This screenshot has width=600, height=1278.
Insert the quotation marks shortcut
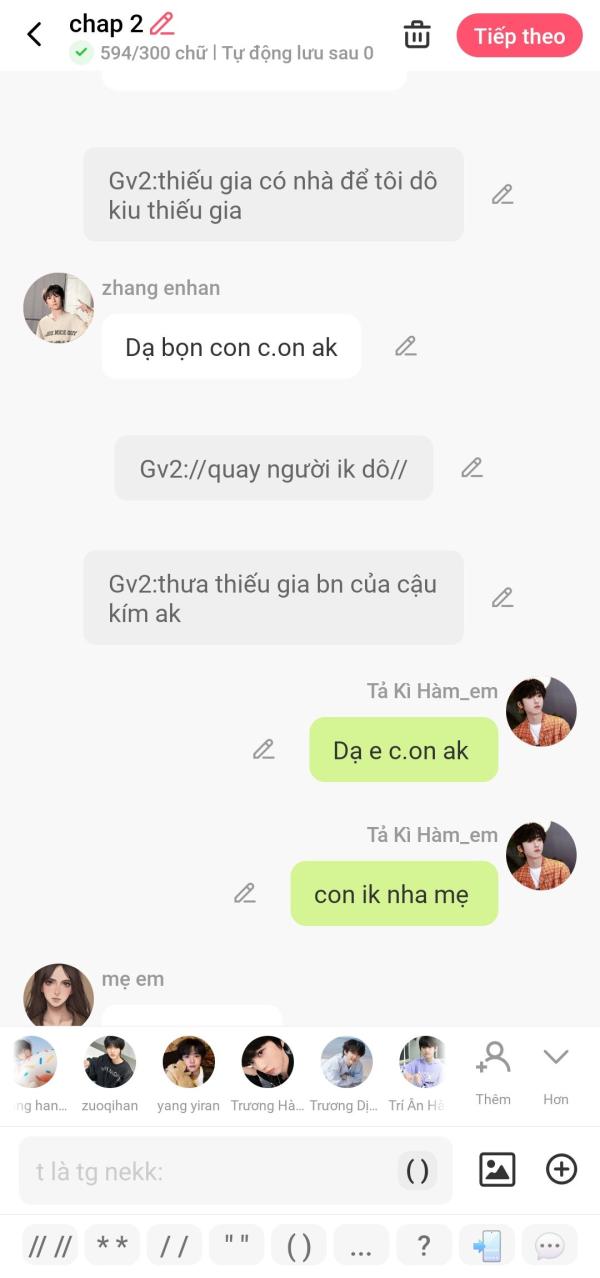point(237,1246)
